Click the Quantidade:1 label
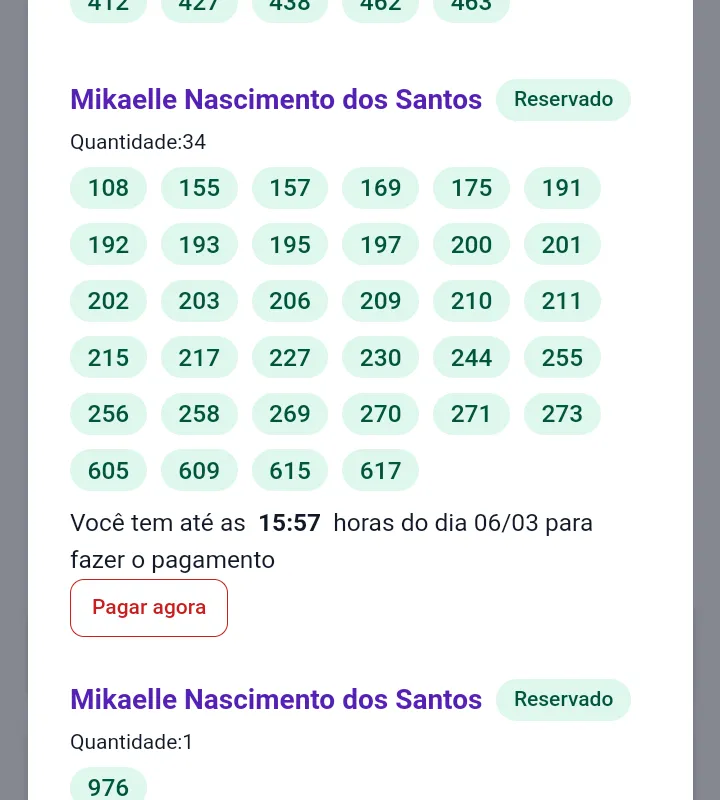This screenshot has height=800, width=720. coord(131,742)
